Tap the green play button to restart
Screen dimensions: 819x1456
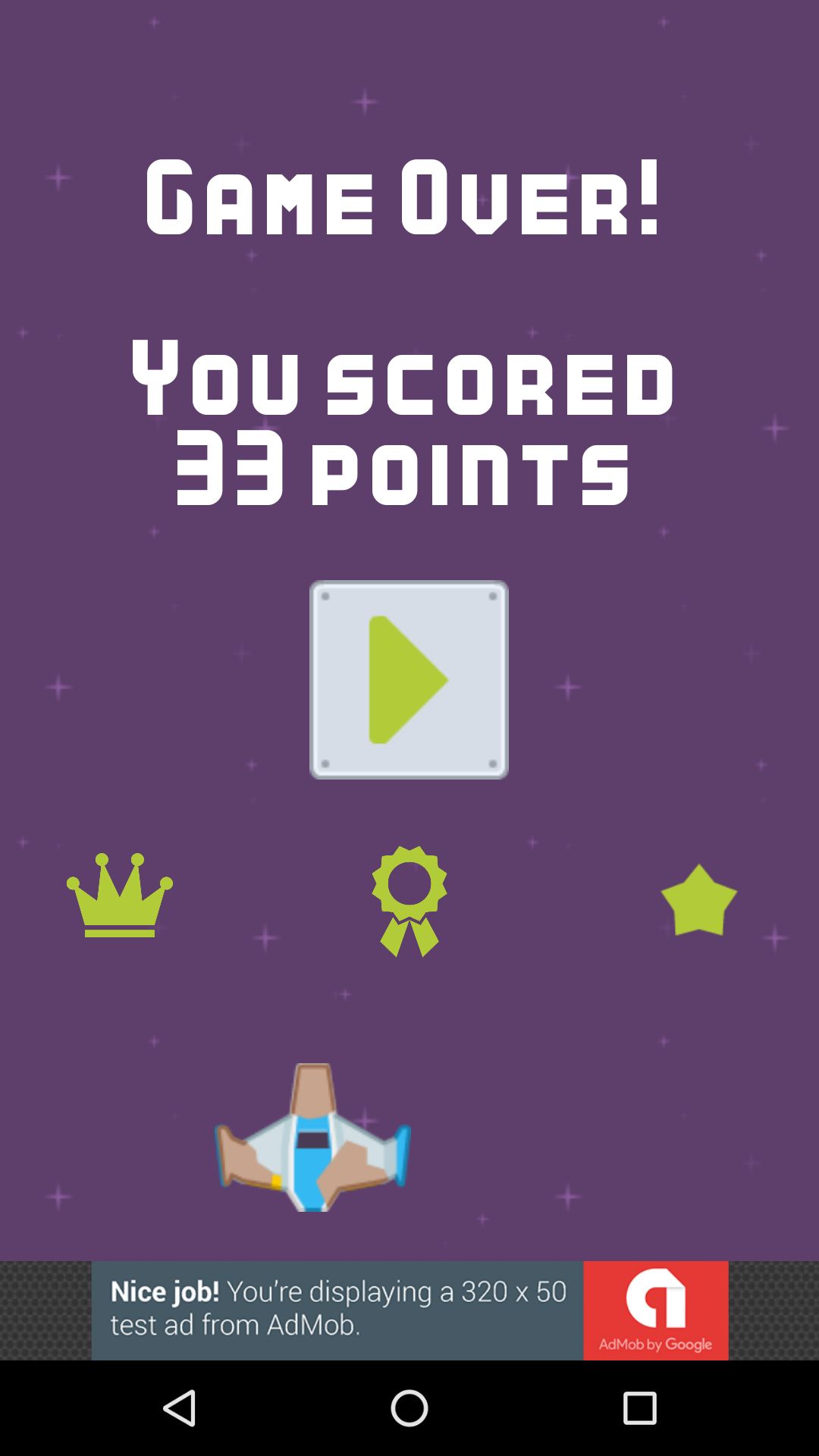(x=409, y=679)
